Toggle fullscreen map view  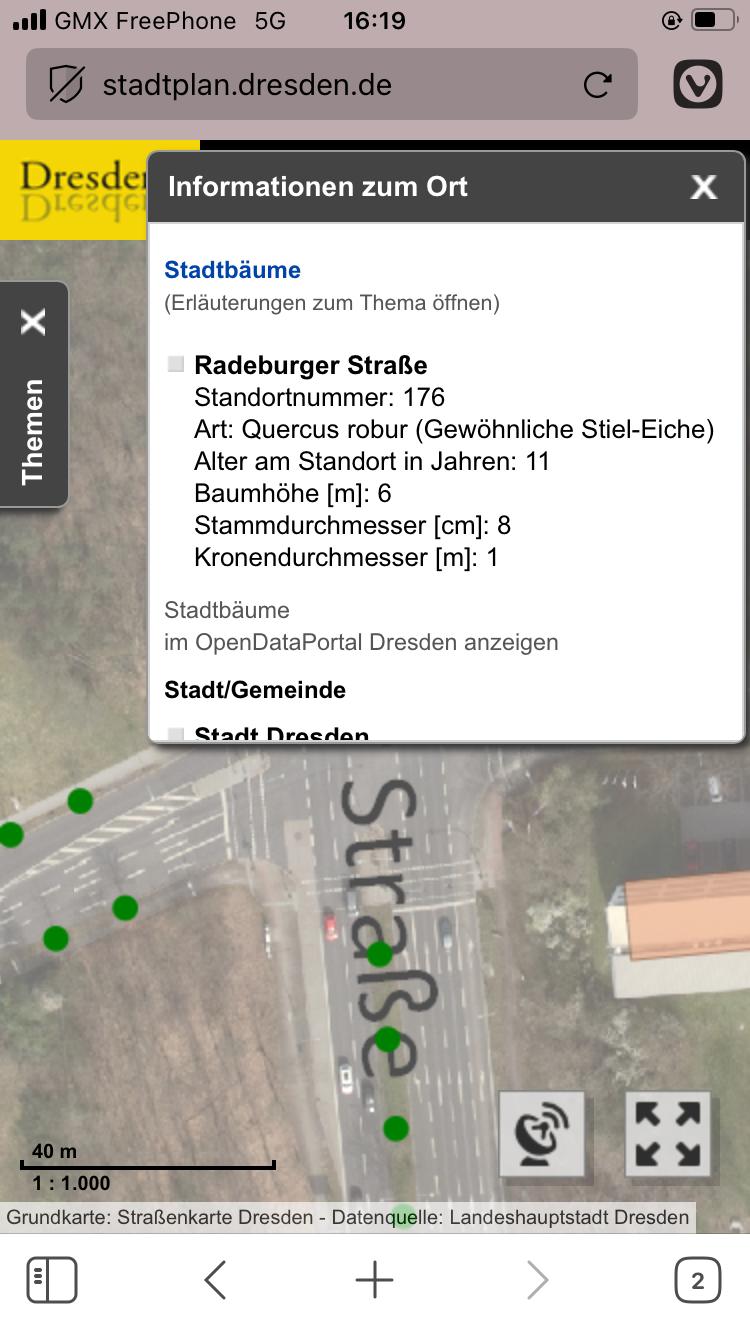668,1134
